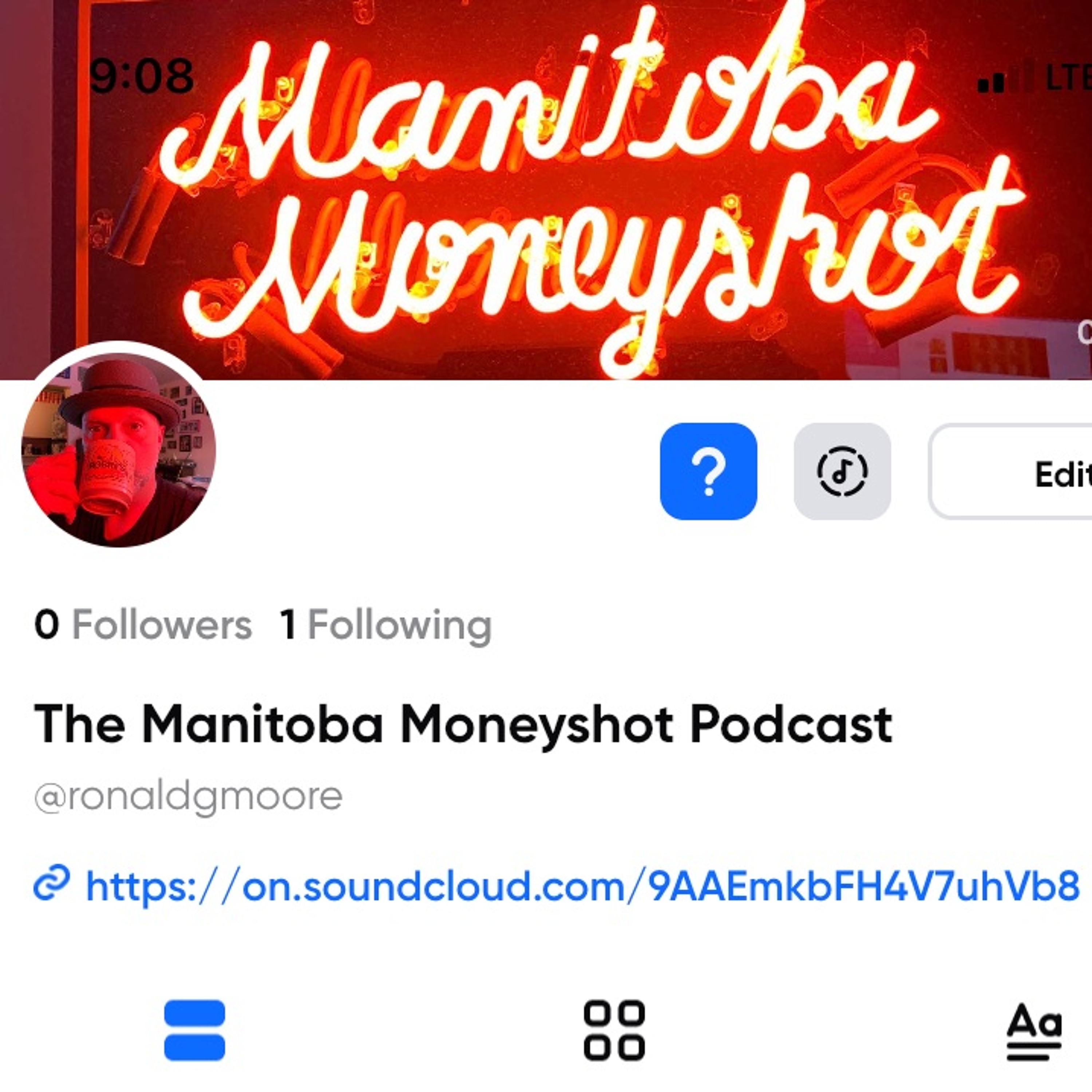Open the profile picture

(119, 449)
